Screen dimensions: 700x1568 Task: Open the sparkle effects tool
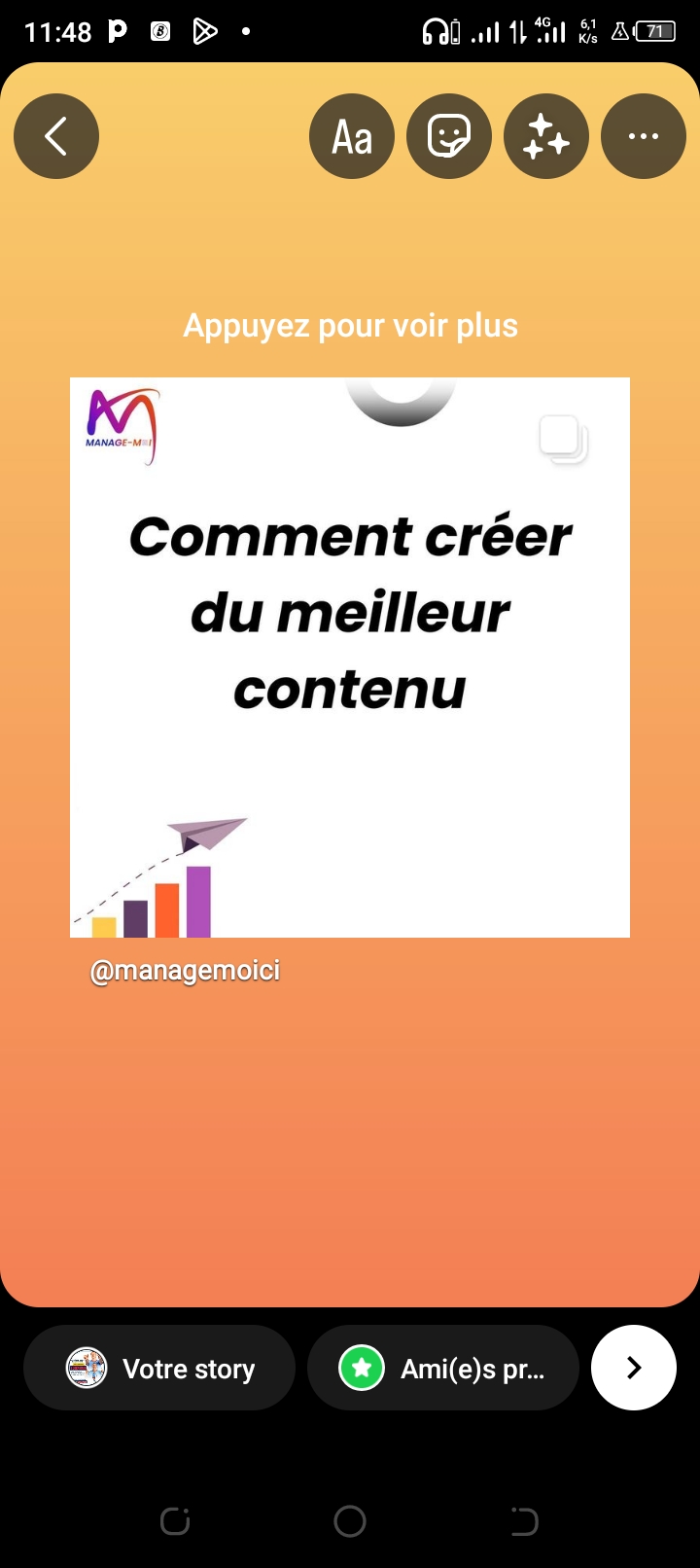(546, 136)
